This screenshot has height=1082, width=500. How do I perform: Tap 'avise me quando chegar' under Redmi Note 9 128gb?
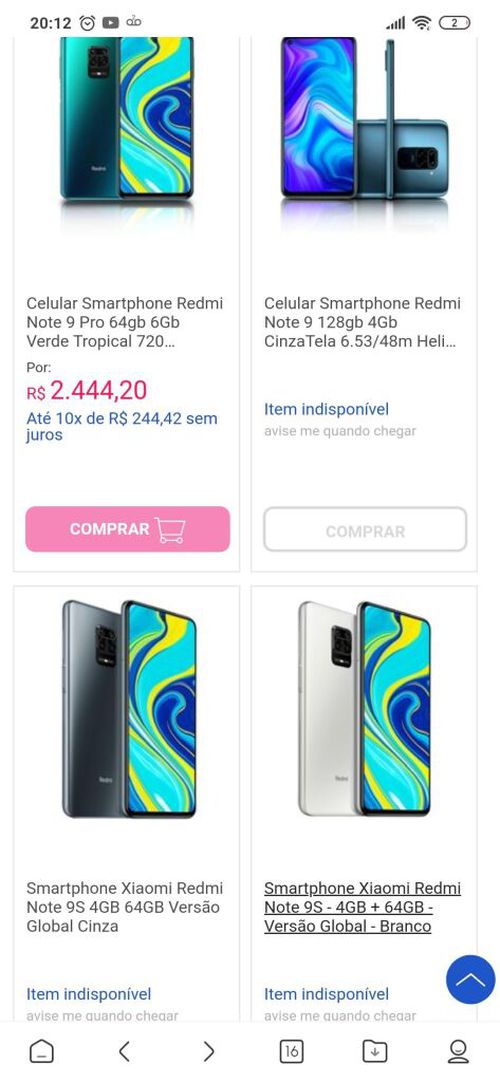[x=340, y=431]
